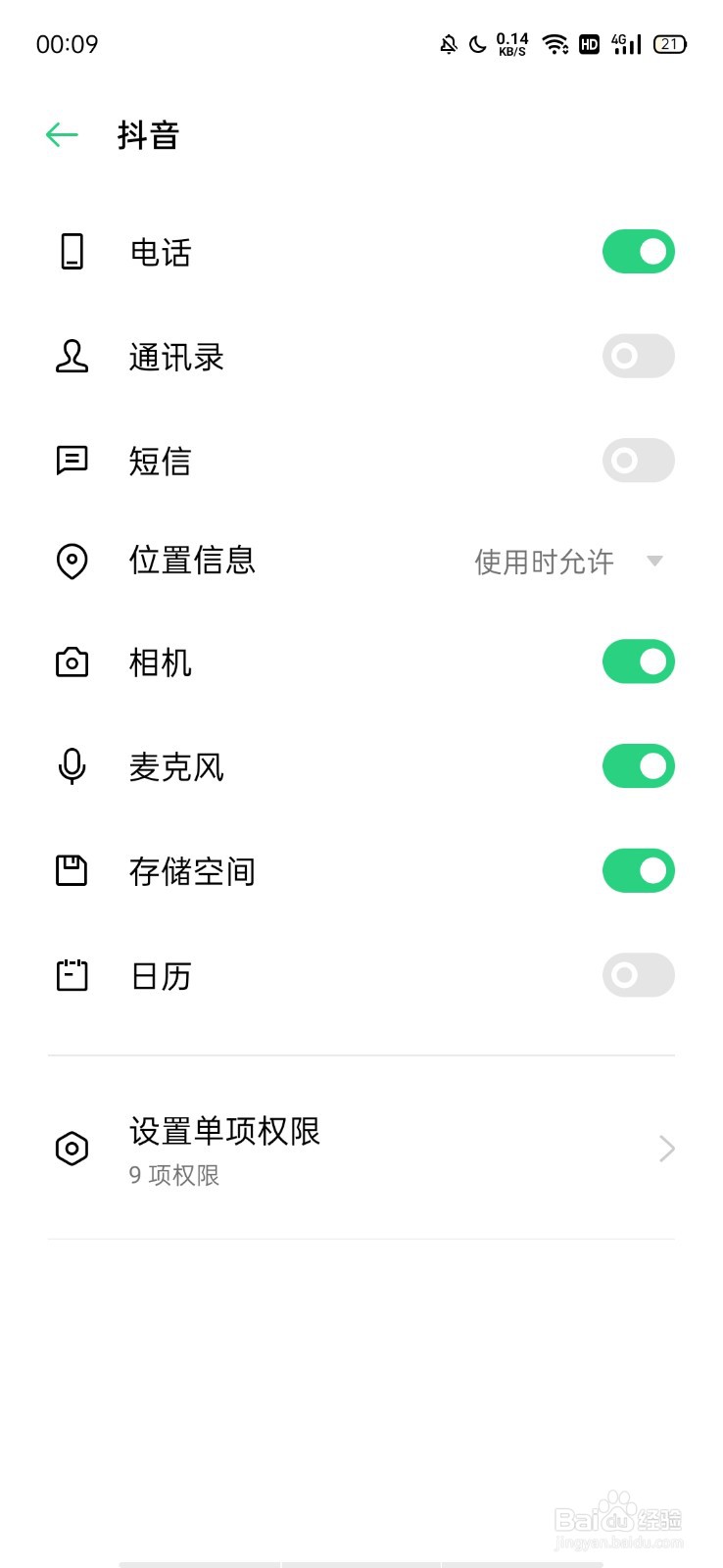This screenshot has width=723, height=1568.
Task: Click the Wi-Fi icon in the status bar
Action: click(555, 44)
